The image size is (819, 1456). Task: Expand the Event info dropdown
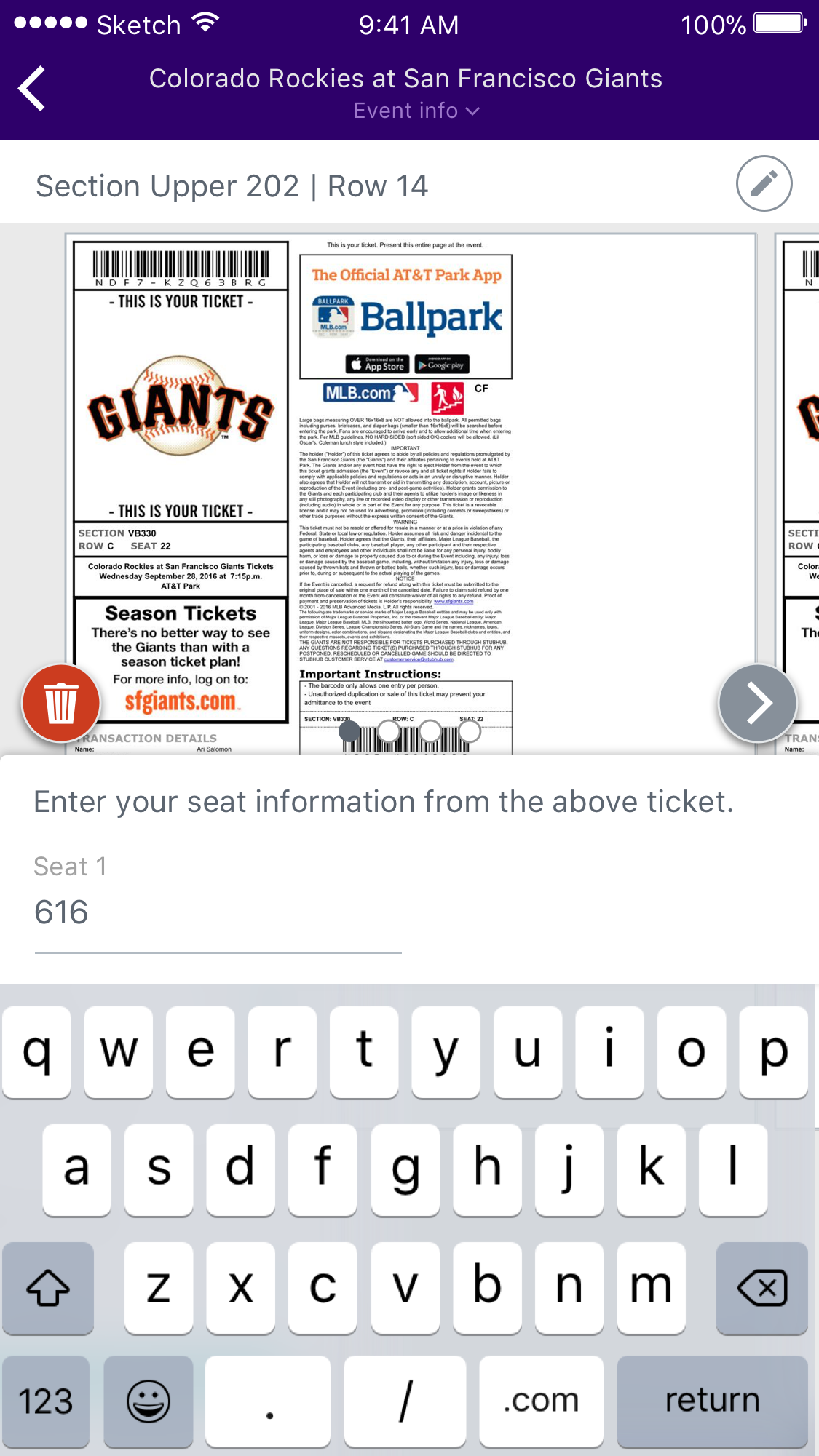pos(416,111)
